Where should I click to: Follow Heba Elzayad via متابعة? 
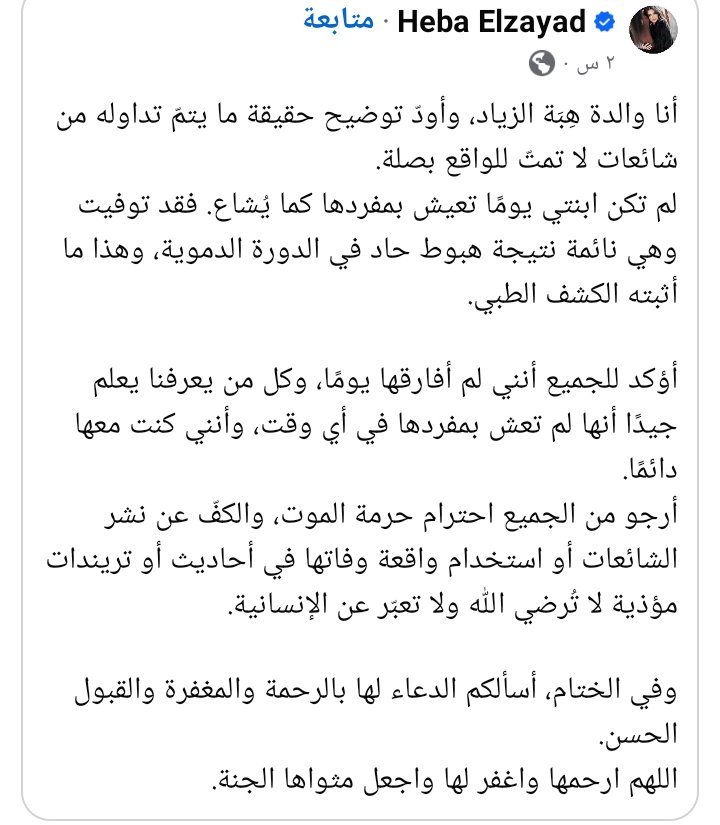tap(335, 23)
